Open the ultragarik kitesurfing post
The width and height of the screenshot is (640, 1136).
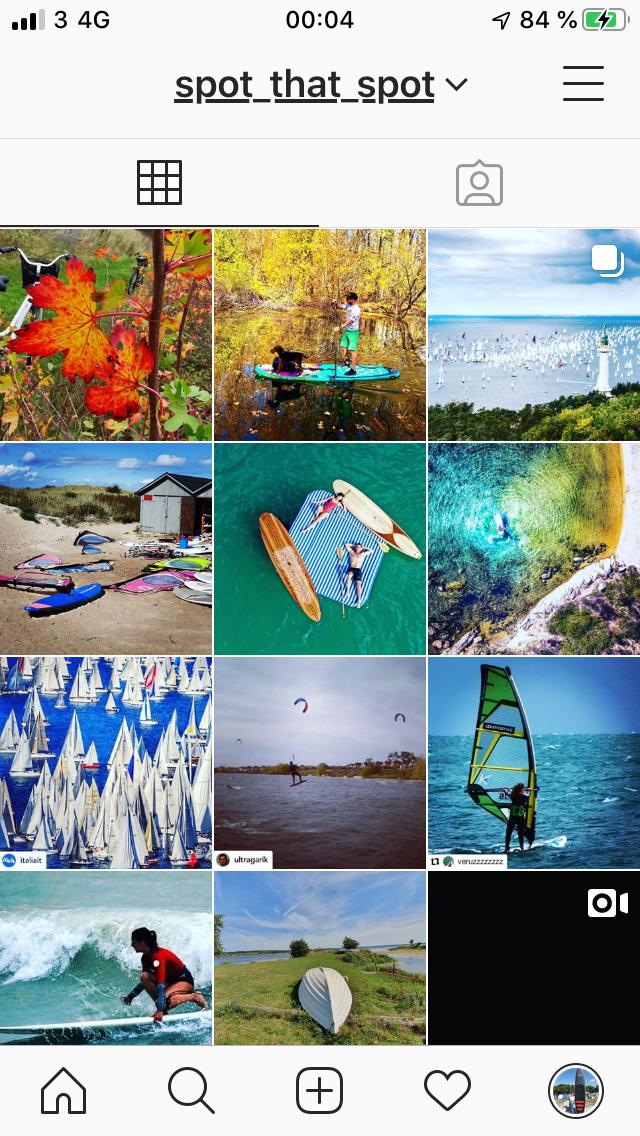click(x=320, y=762)
